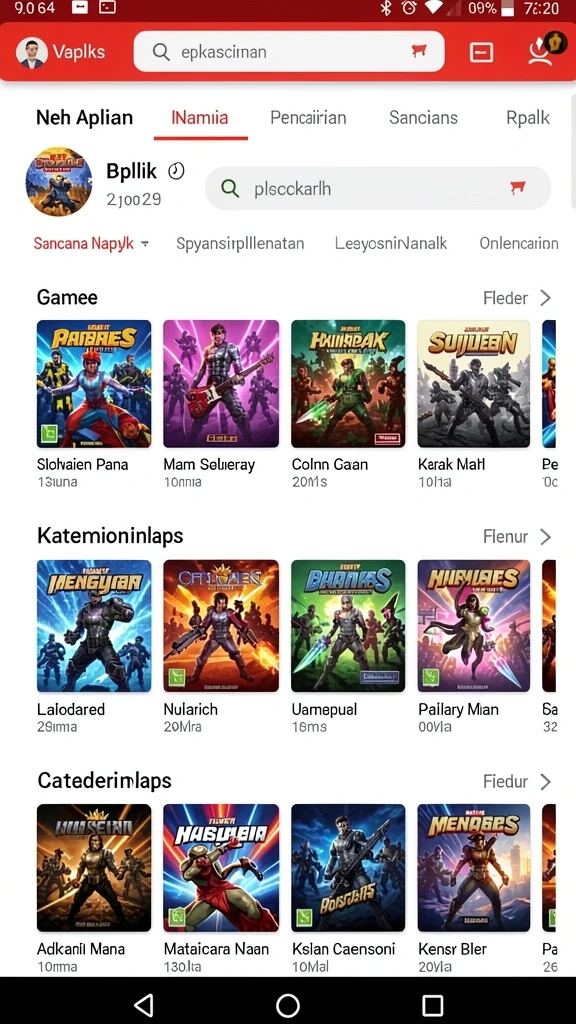576x1024 pixels.
Task: Tap the plscckarlh search field
Action: pos(378,188)
